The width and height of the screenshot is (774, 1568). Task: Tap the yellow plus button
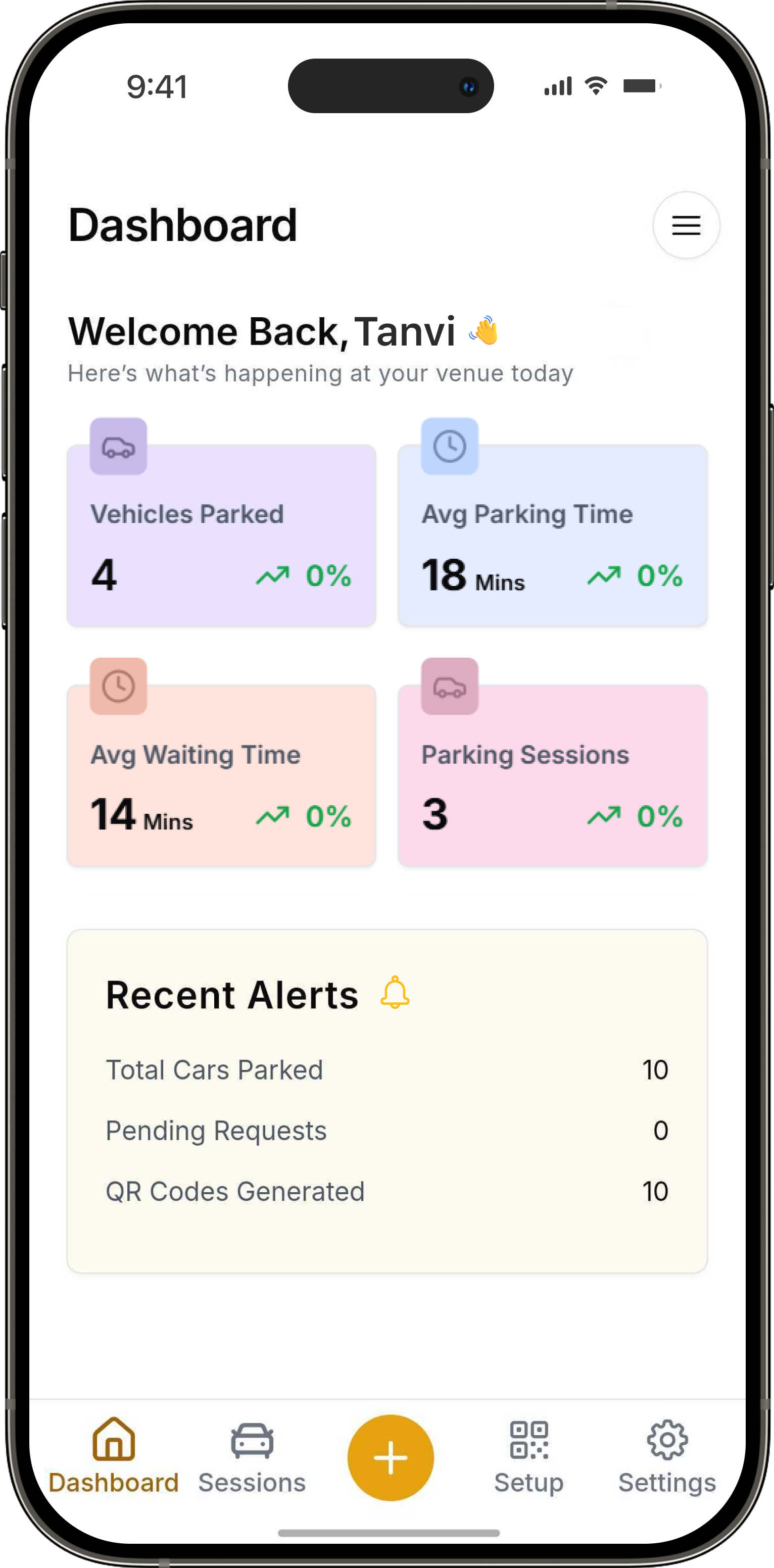(391, 1458)
